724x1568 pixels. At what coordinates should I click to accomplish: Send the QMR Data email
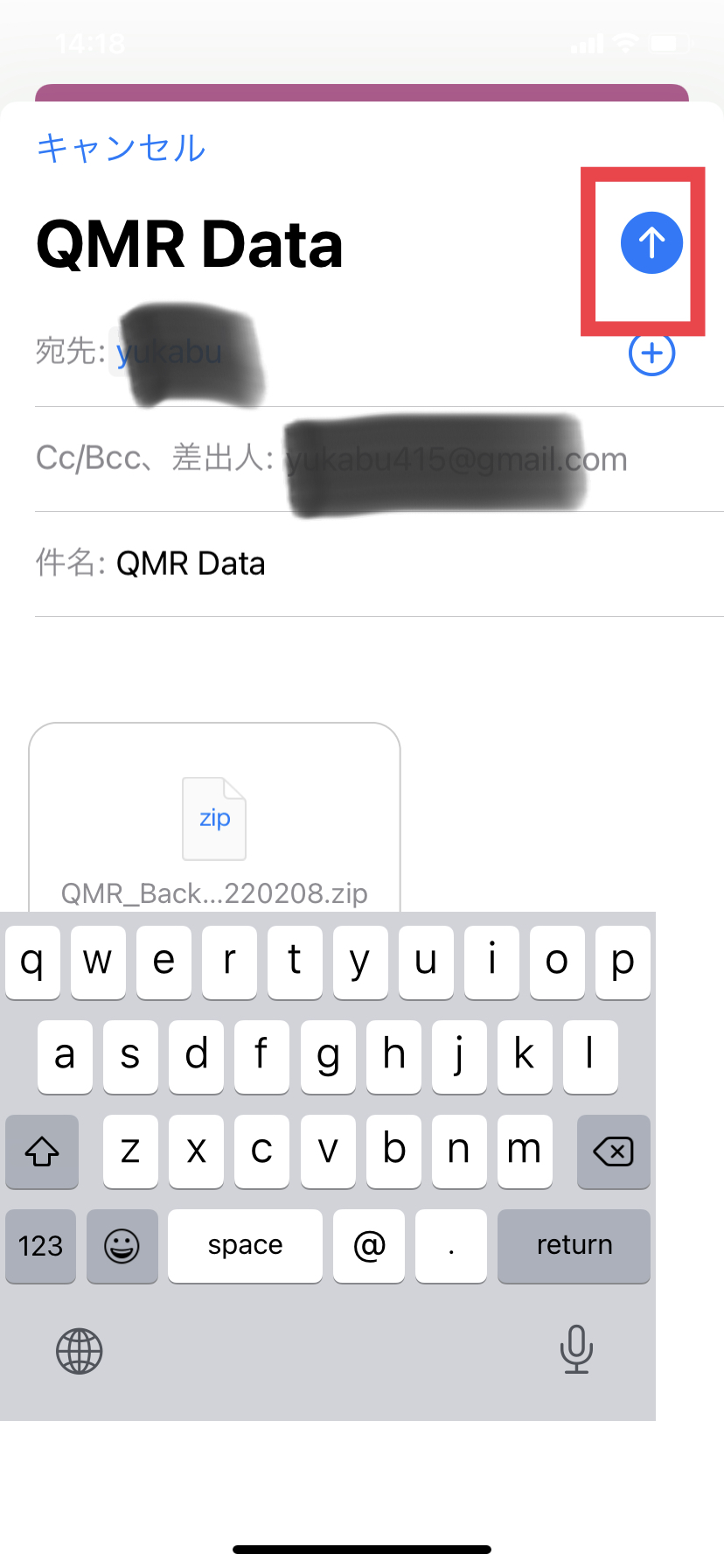pos(651,243)
